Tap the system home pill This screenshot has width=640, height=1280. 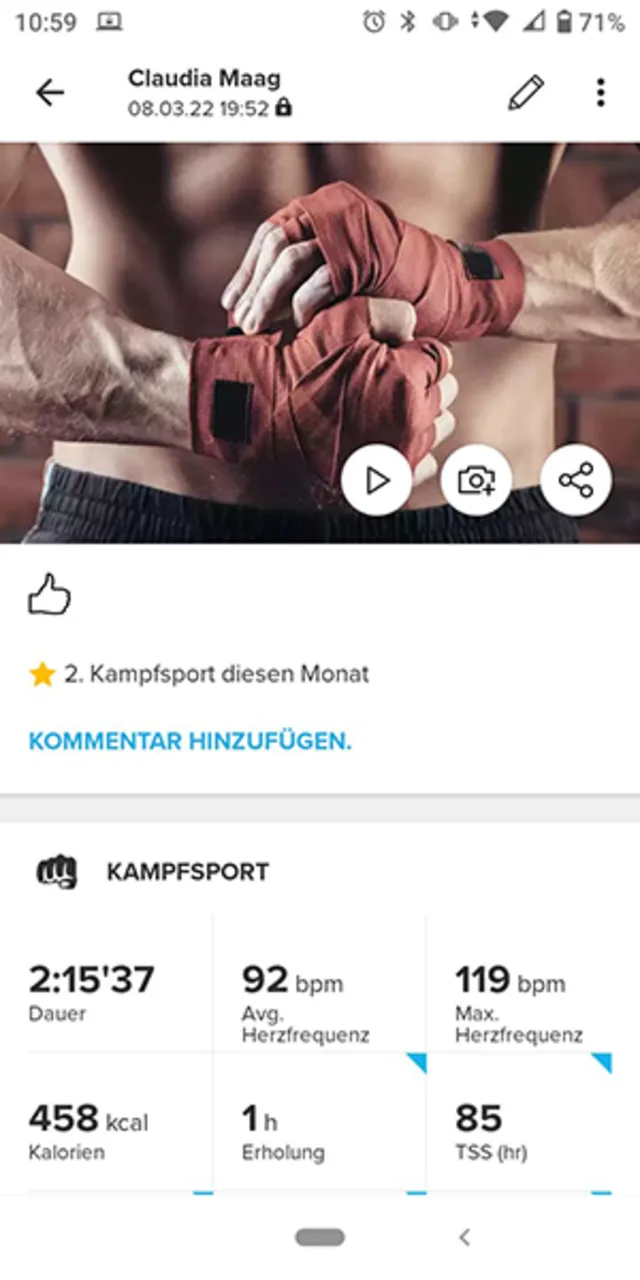click(320, 1238)
